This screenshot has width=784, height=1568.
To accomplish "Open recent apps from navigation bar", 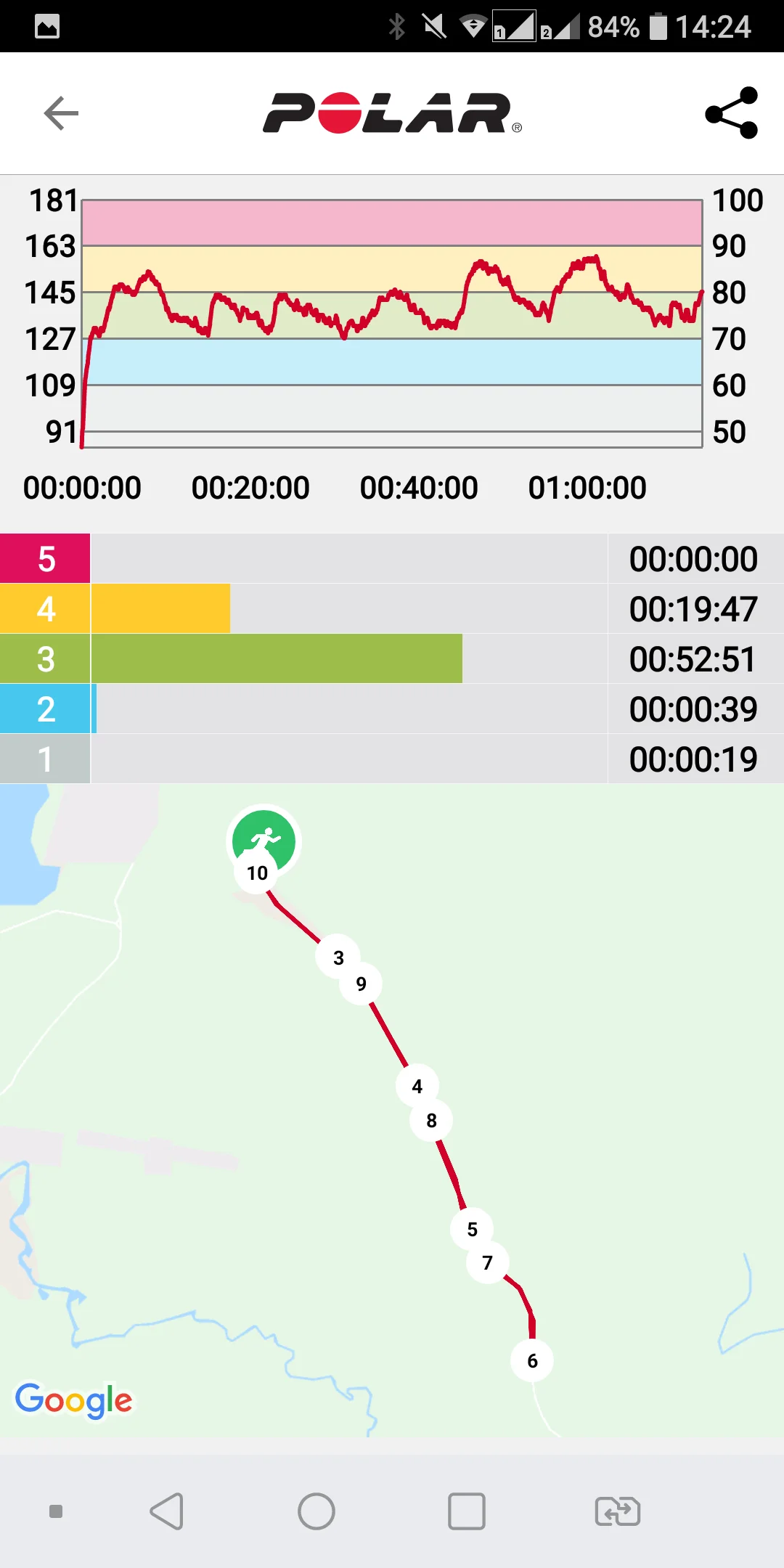I will tap(467, 1512).
